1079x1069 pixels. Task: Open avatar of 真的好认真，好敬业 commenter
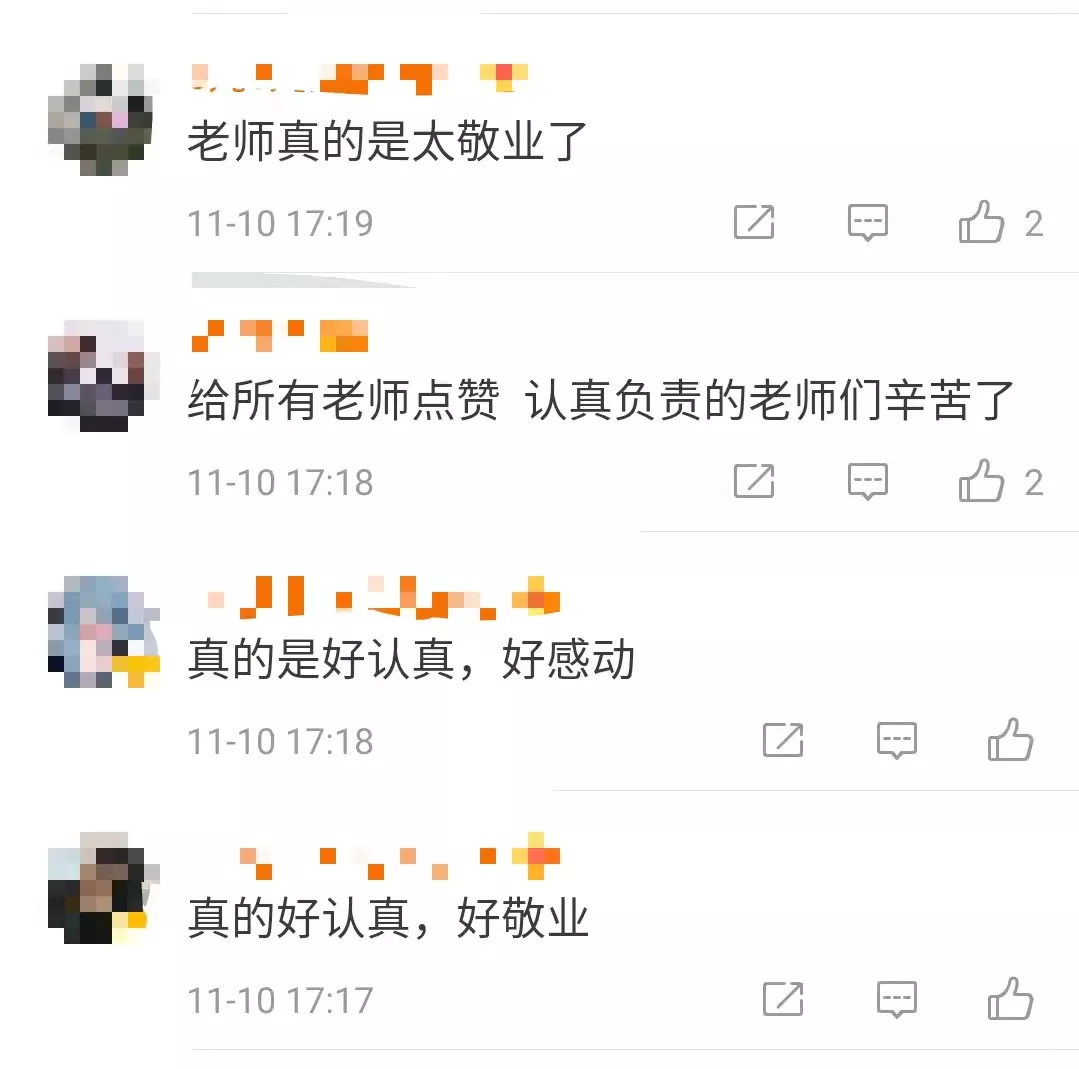100,890
